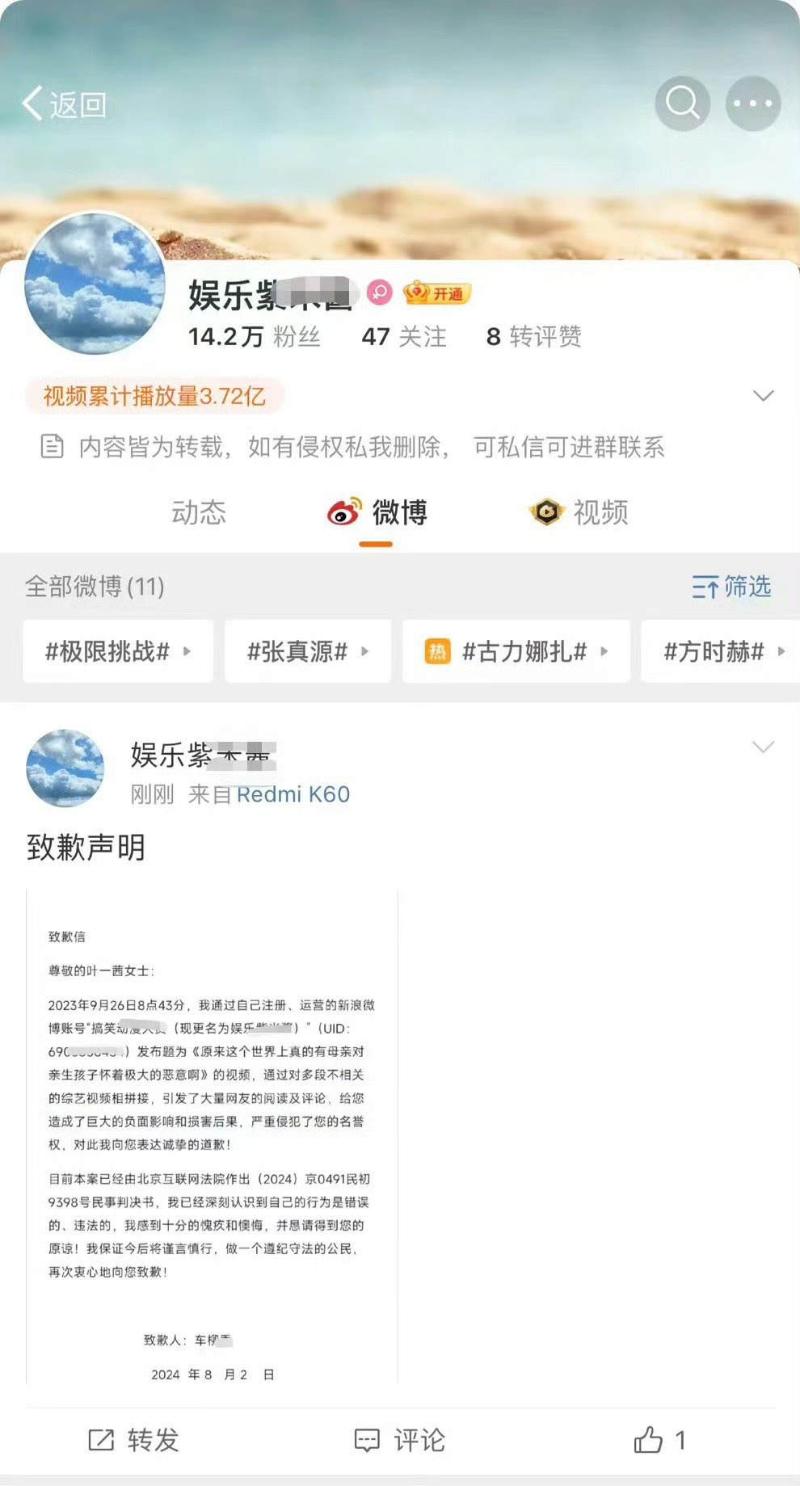Viewport: 800px width, 1486px height.
Task: Select the #古力娜扎# topic chip
Action: [x=516, y=652]
